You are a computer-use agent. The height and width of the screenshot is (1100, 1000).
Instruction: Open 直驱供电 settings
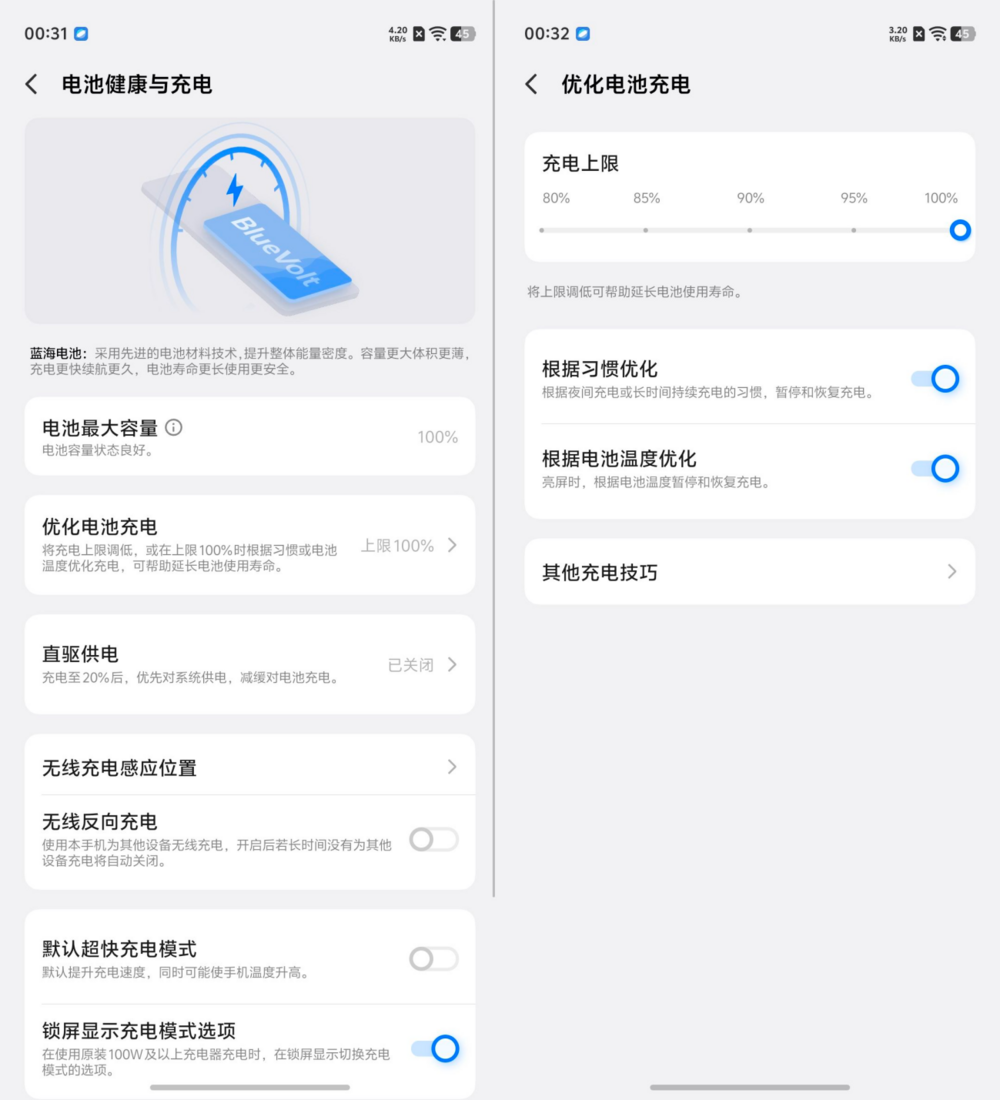point(250,664)
